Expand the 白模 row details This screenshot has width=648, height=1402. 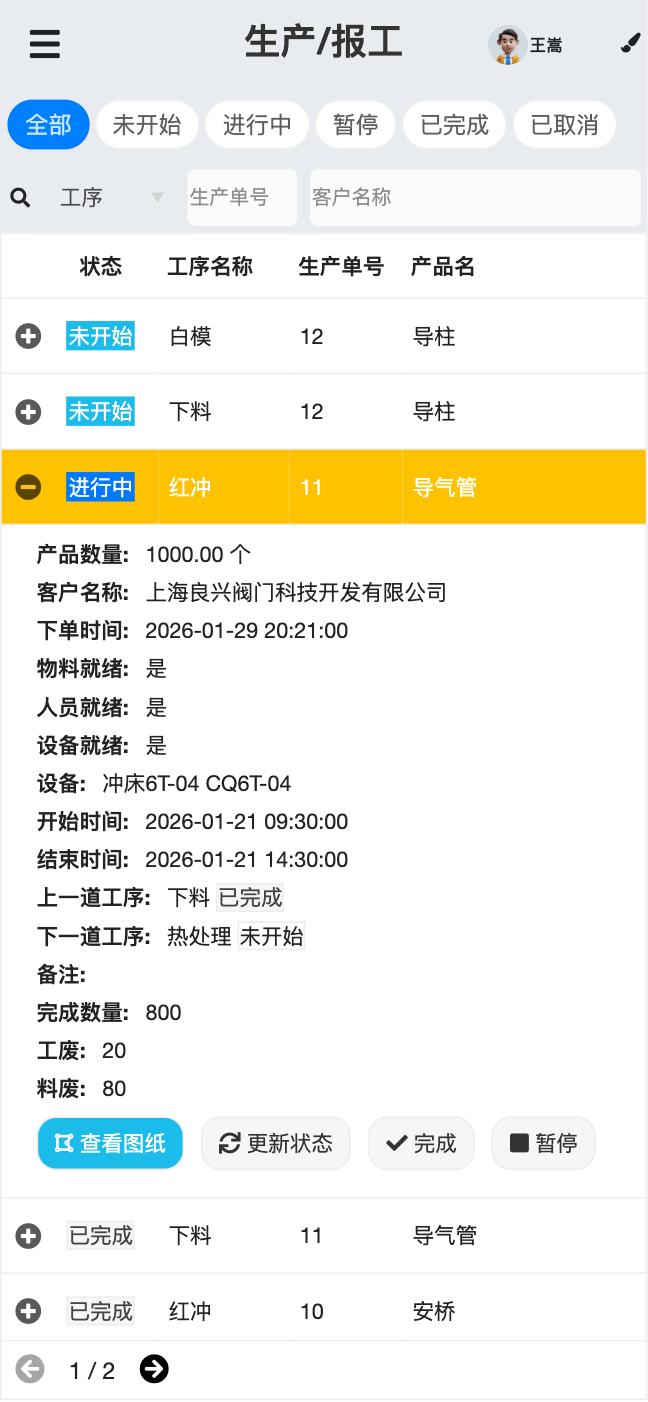(x=28, y=337)
